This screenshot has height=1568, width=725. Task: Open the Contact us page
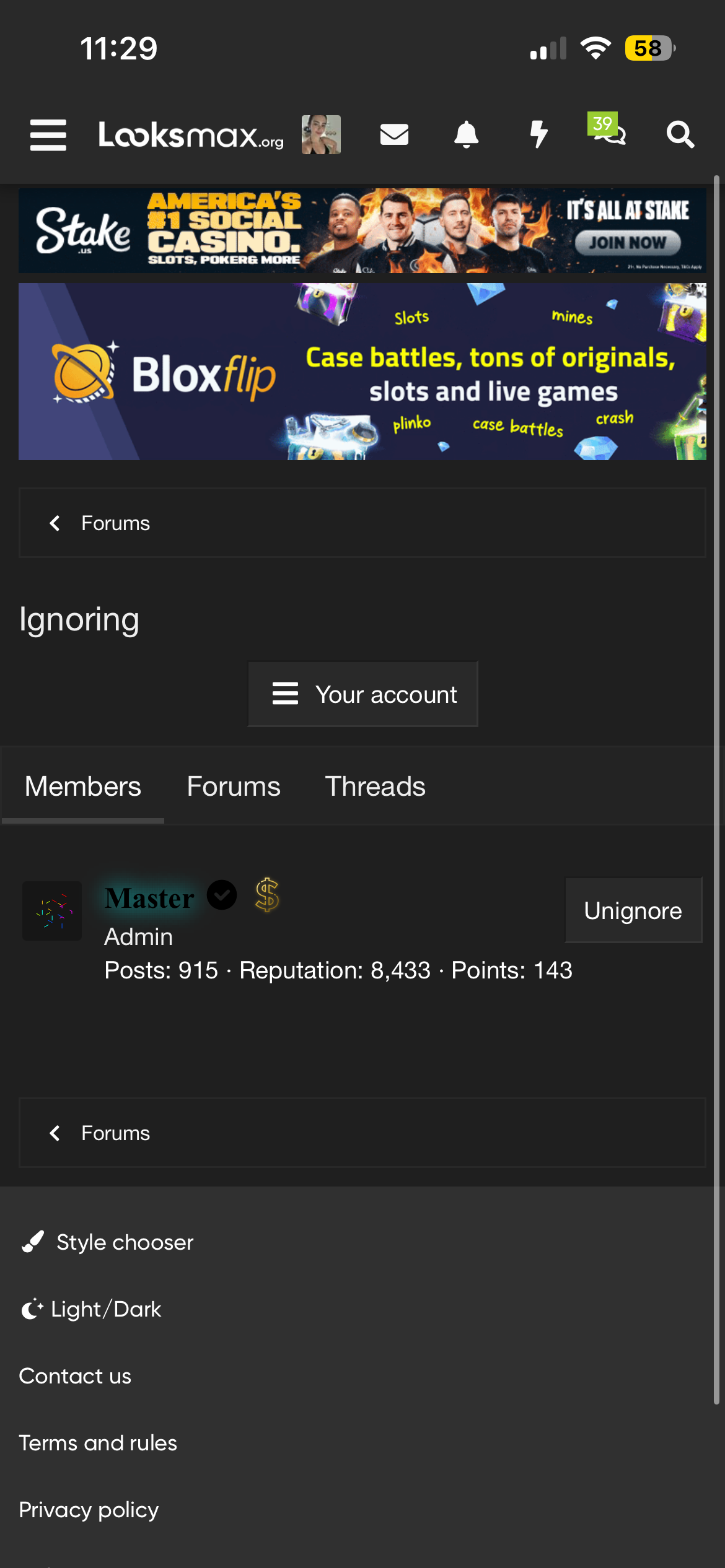tap(75, 1376)
